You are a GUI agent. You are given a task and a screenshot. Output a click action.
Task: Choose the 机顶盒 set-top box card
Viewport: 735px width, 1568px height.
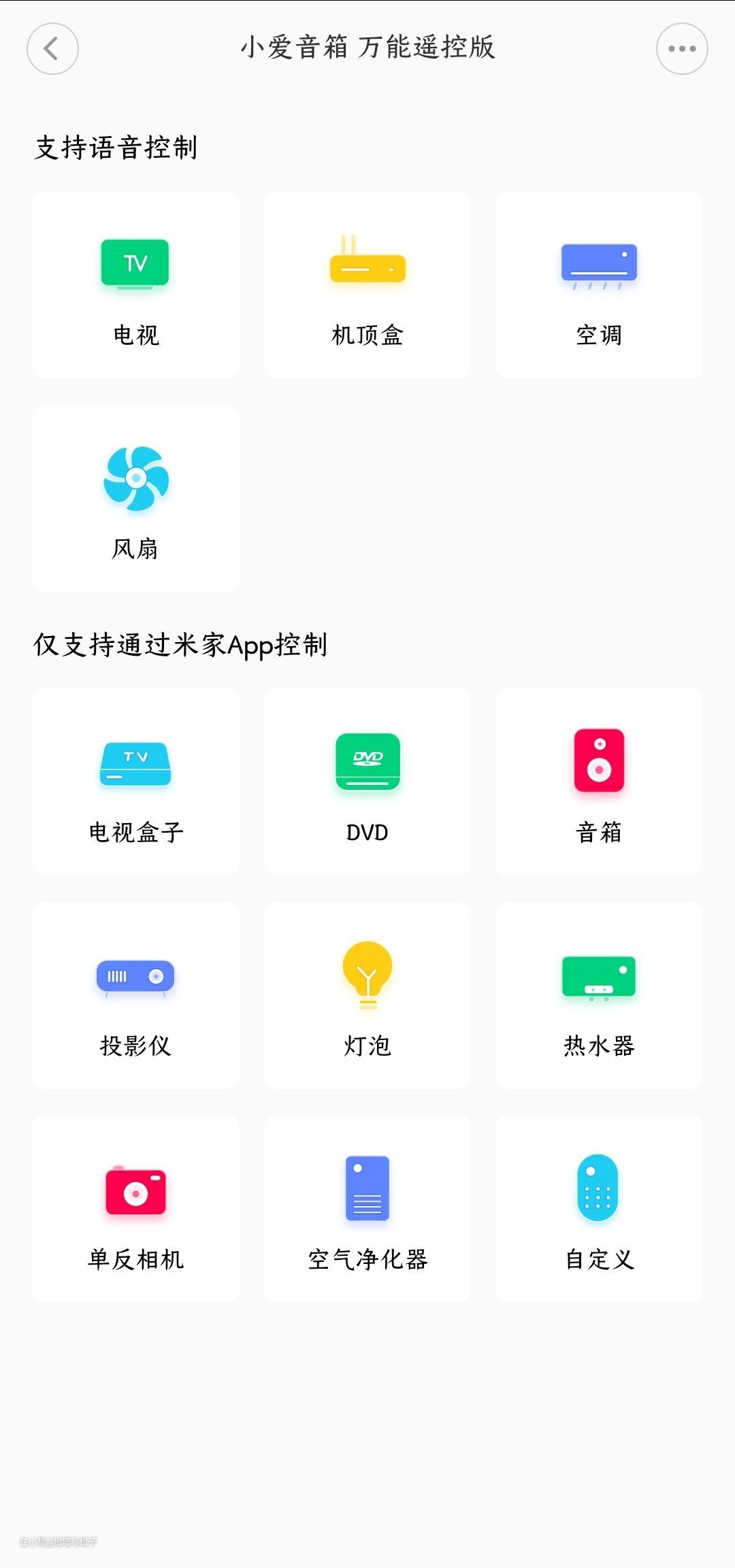tap(367, 284)
